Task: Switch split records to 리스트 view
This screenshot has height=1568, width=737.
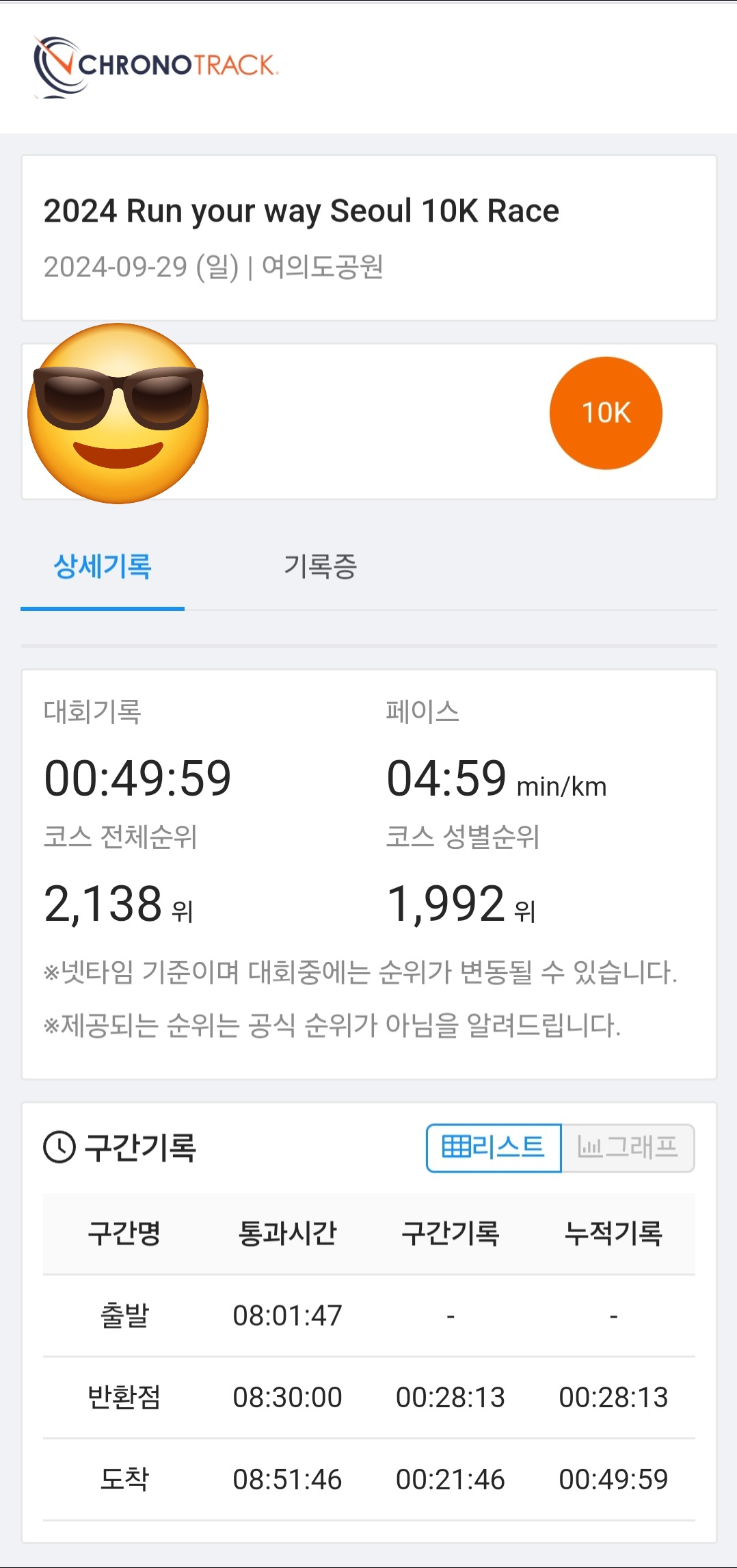Action: click(494, 1147)
